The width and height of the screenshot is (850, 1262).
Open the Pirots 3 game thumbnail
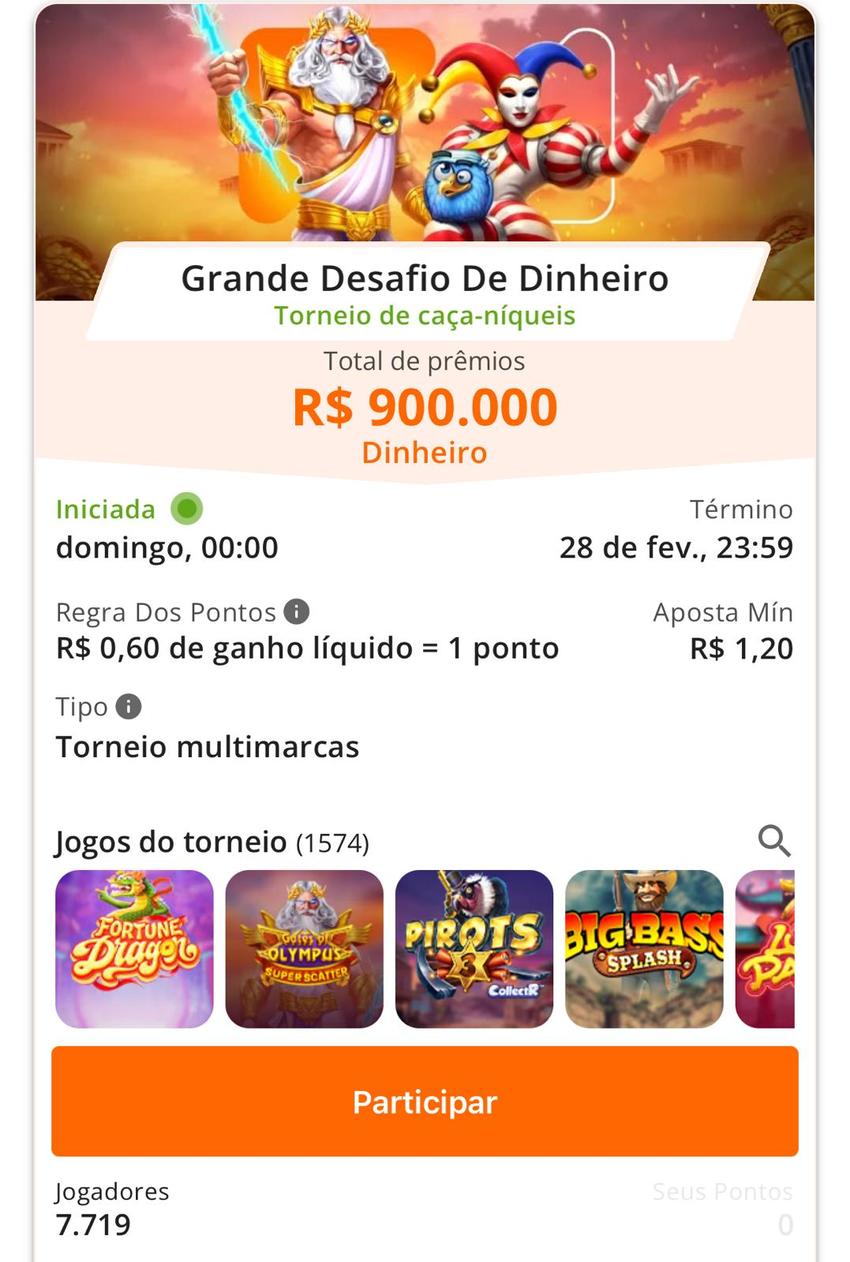tap(473, 949)
